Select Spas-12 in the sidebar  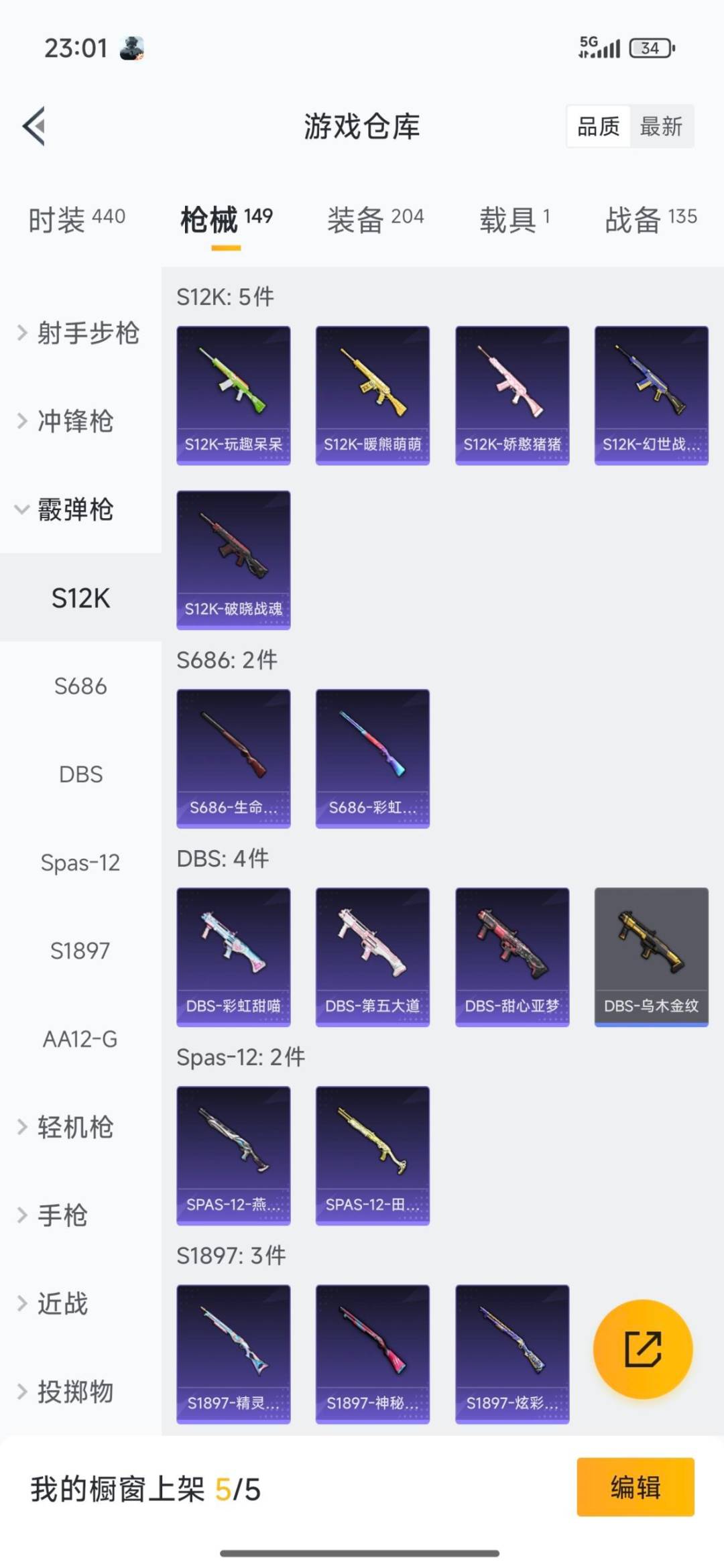[80, 863]
